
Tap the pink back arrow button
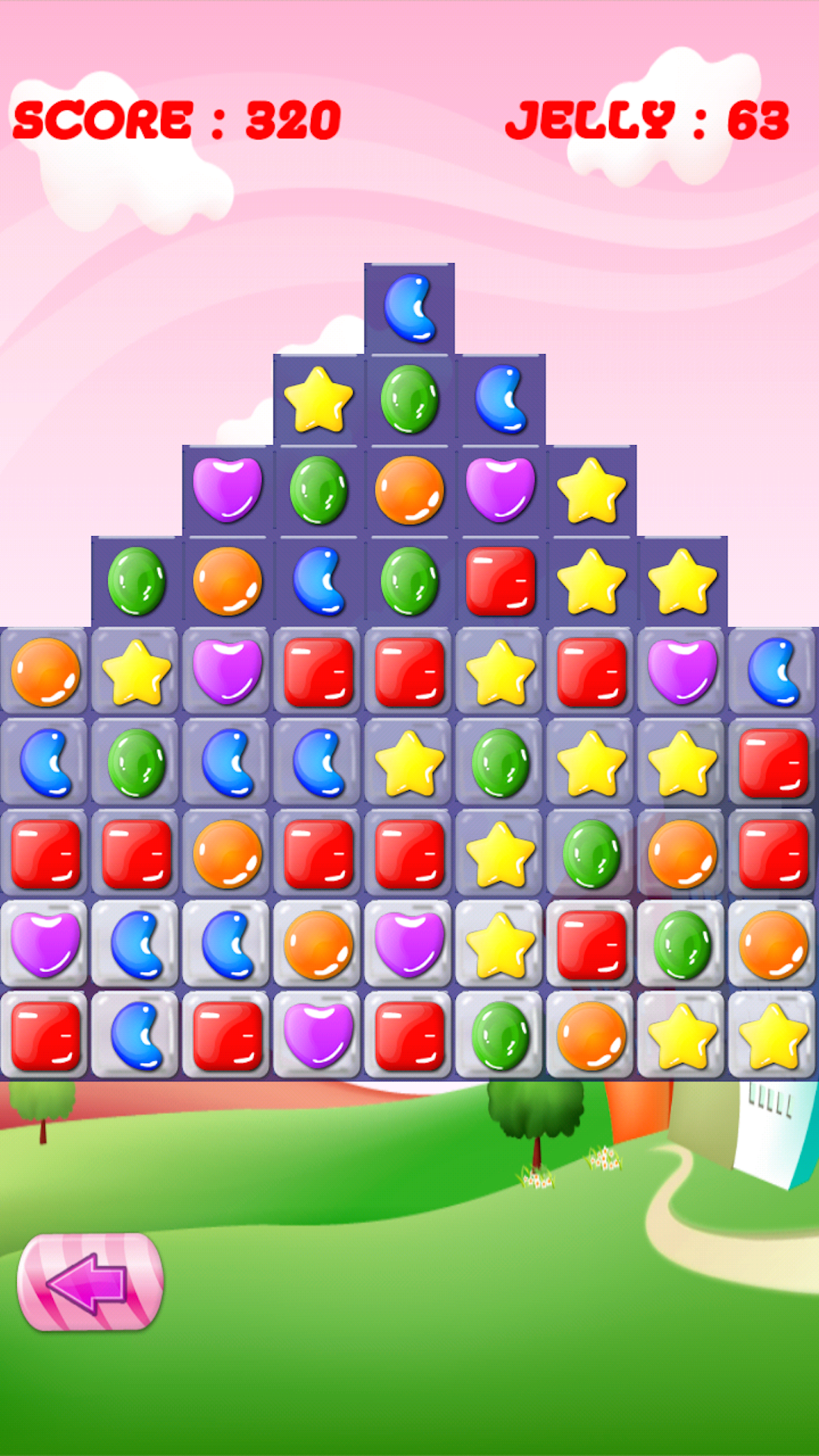tap(90, 1282)
